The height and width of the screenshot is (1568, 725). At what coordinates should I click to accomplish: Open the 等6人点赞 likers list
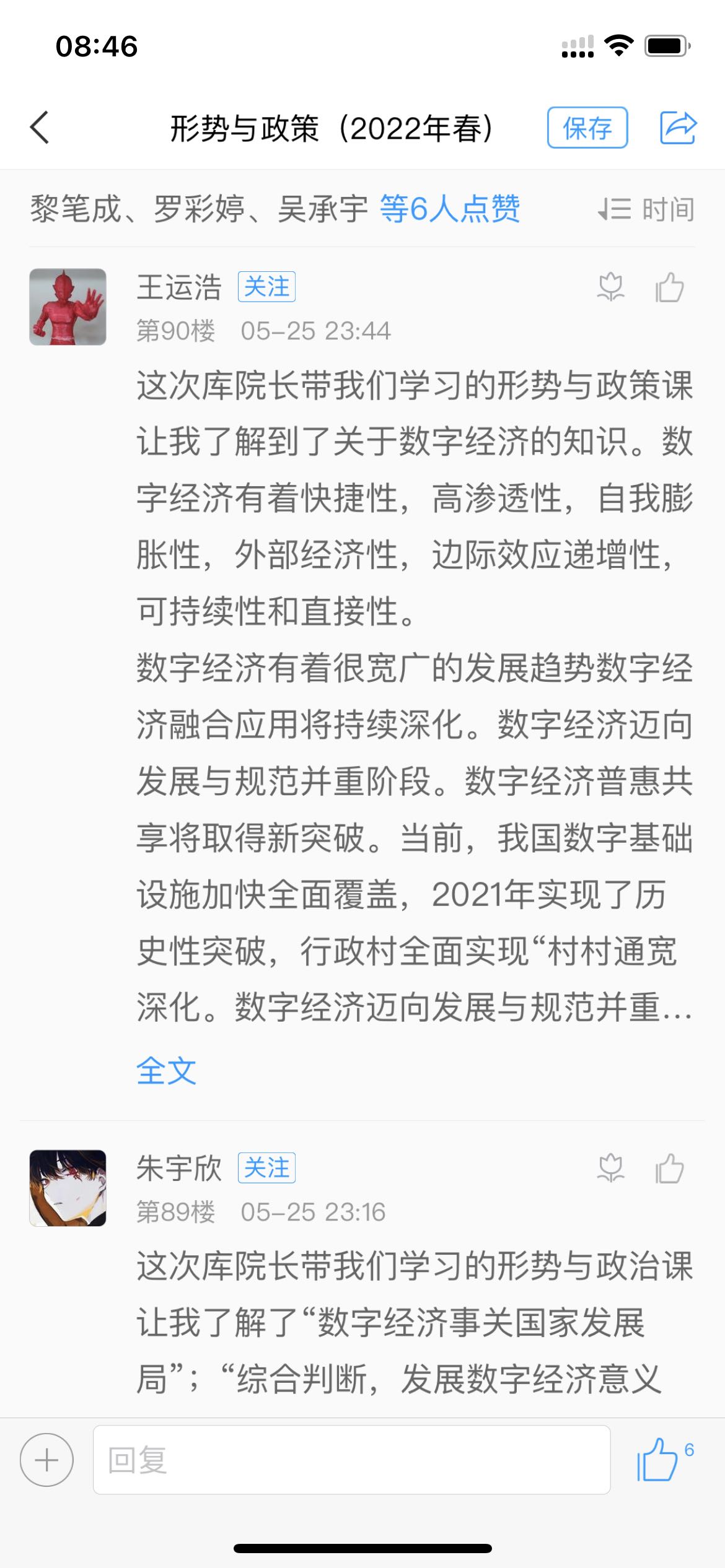click(x=449, y=209)
